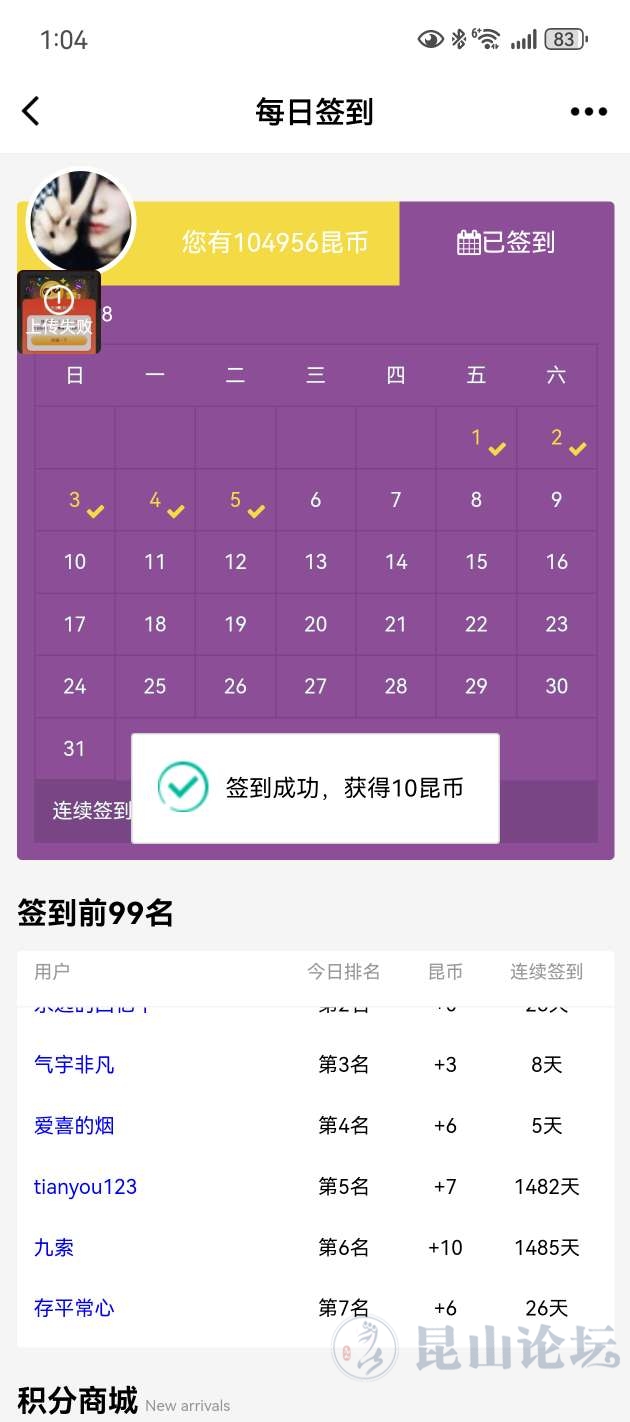
Task: Open user 爱喜的烟's profile link
Action: coord(74,1125)
